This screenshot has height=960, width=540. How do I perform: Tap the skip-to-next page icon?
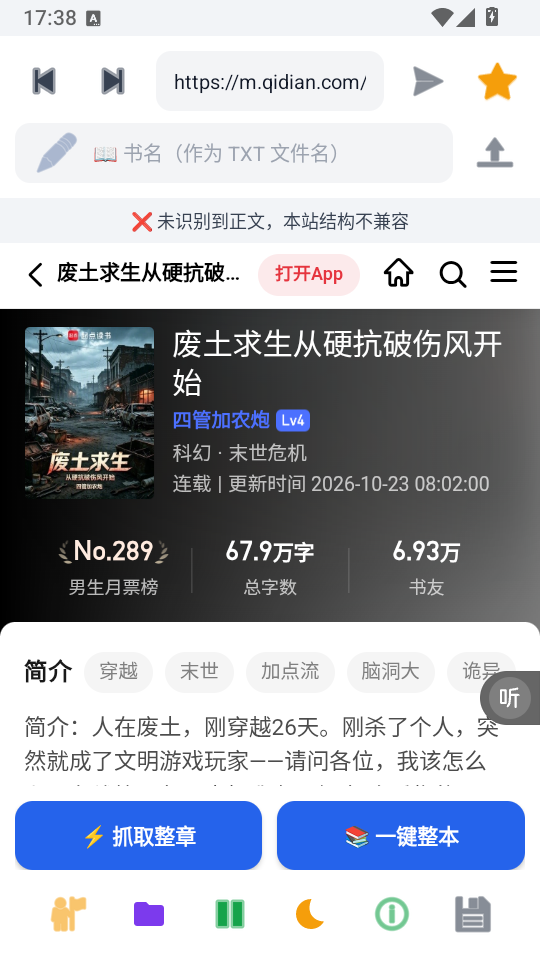tap(113, 81)
